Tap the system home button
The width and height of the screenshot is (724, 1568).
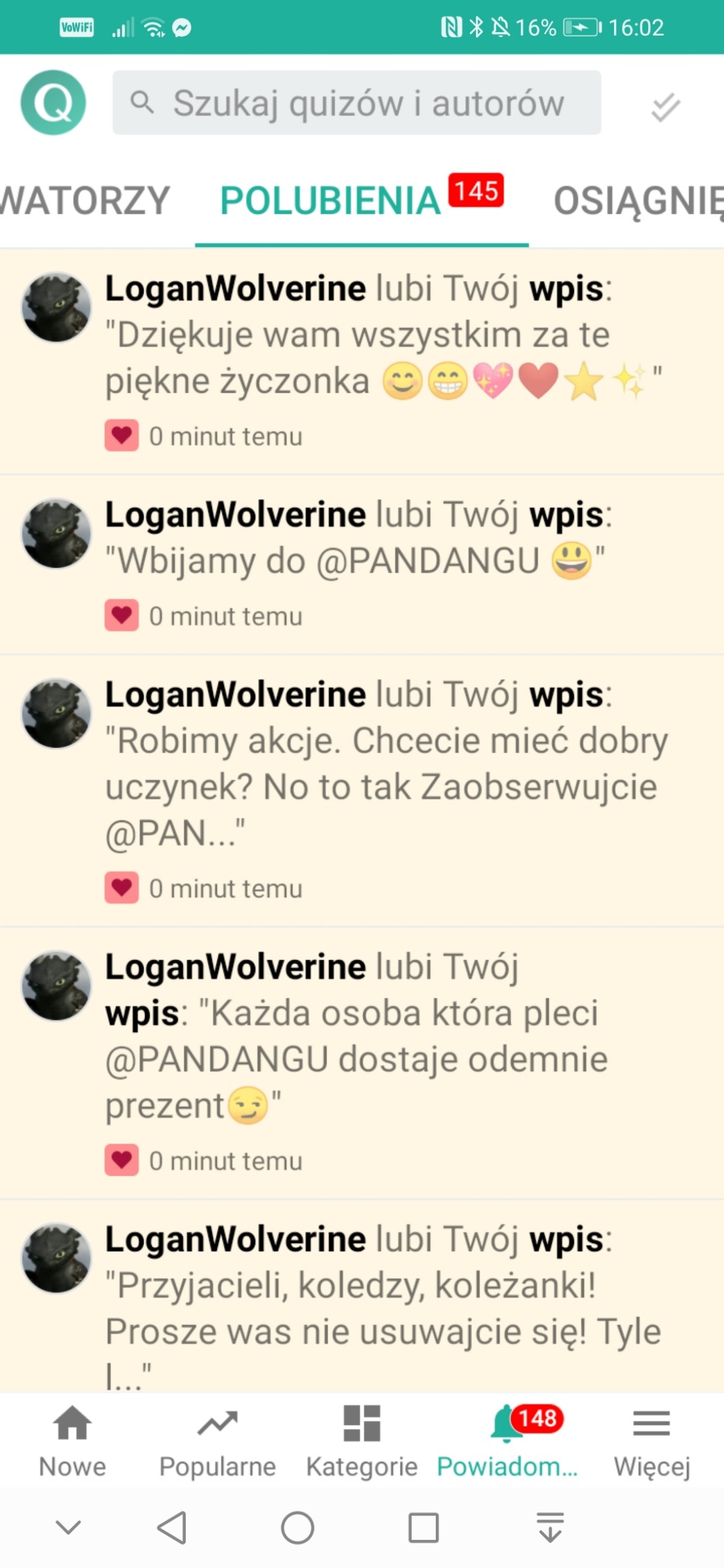298,1528
